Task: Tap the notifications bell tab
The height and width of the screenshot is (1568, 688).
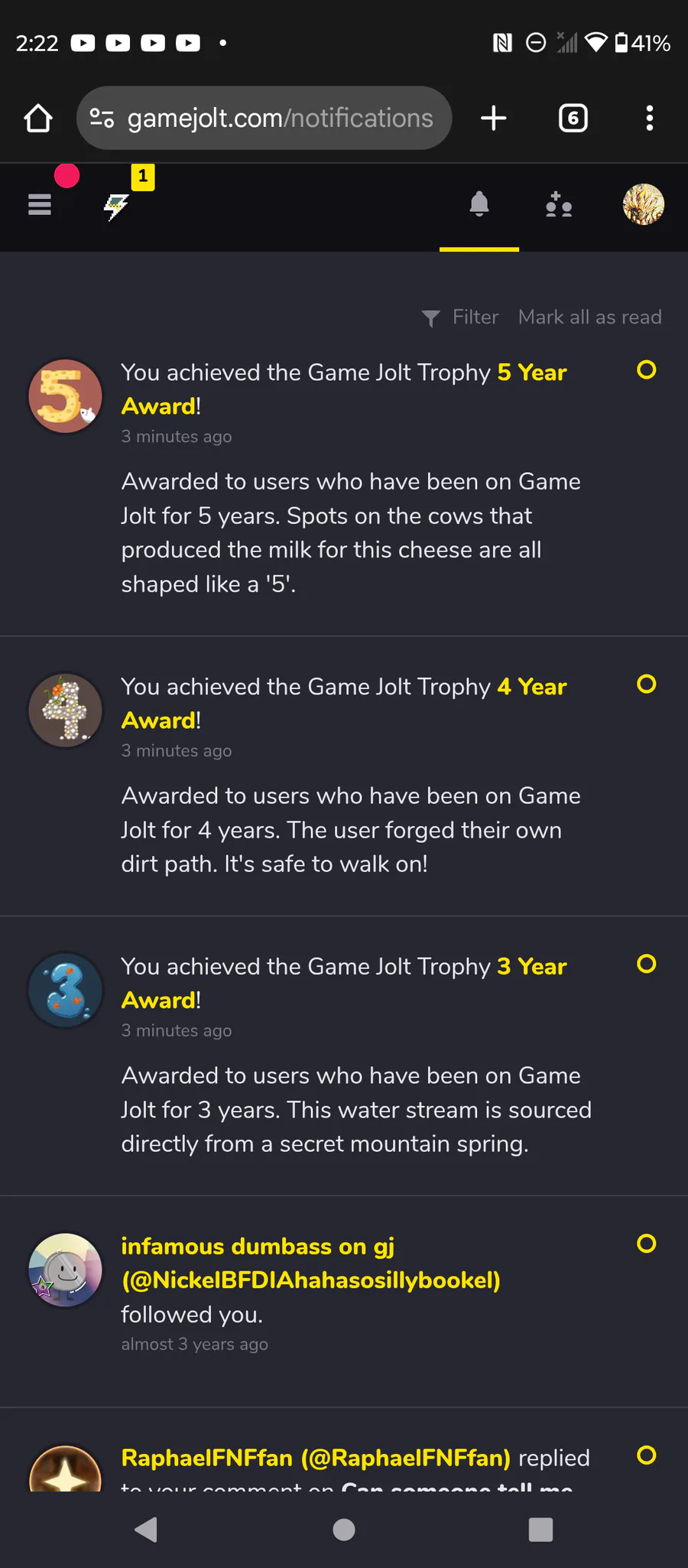Action: [479, 204]
